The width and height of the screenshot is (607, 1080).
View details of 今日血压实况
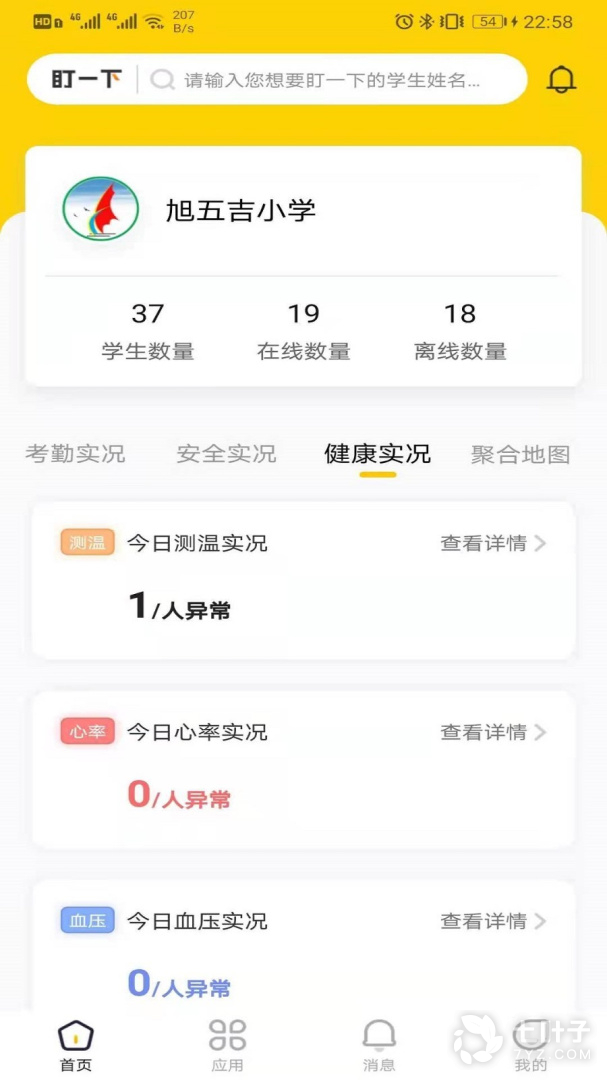click(x=493, y=921)
